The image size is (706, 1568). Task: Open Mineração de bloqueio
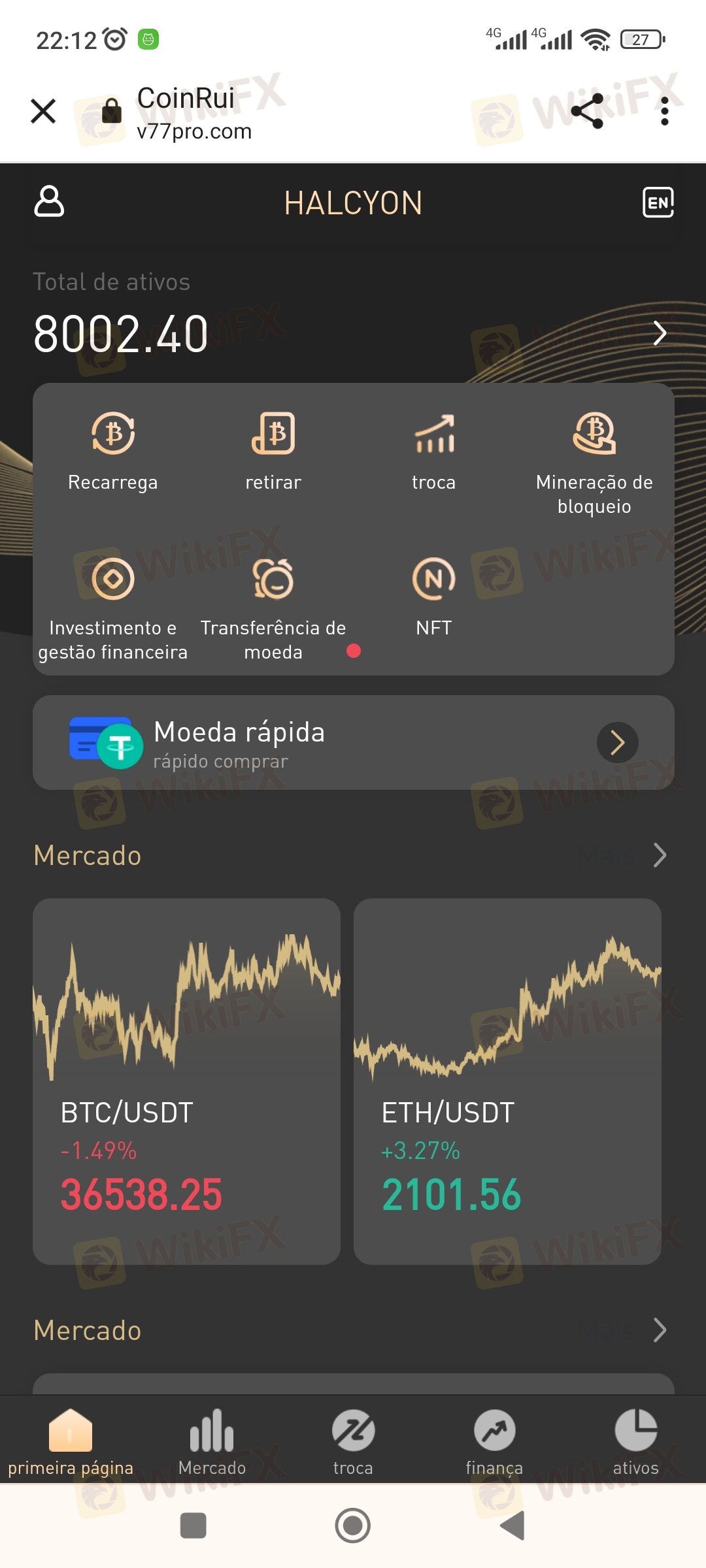594,457
